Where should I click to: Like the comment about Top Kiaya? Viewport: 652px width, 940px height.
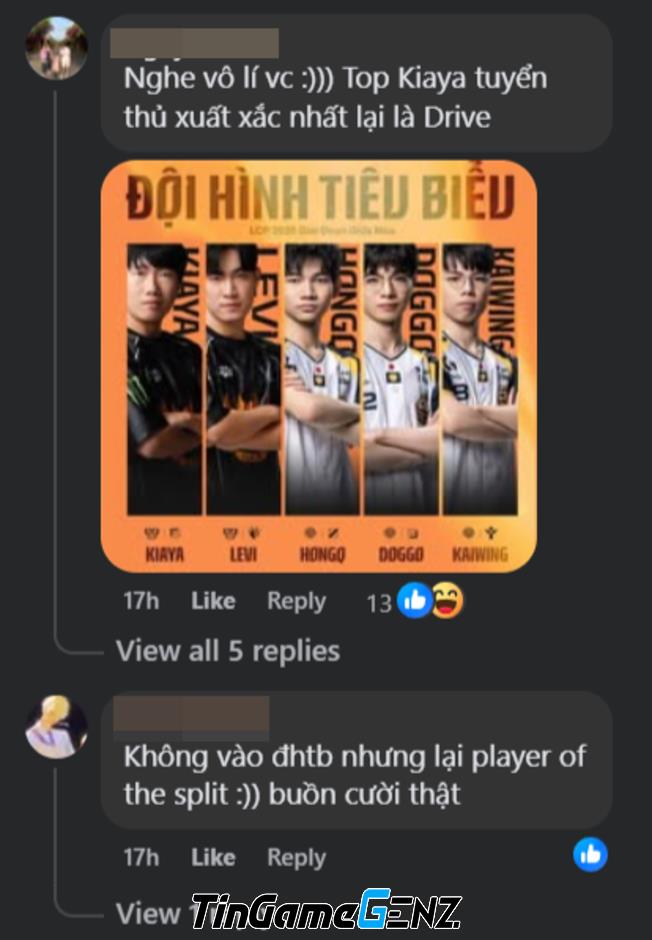click(213, 601)
